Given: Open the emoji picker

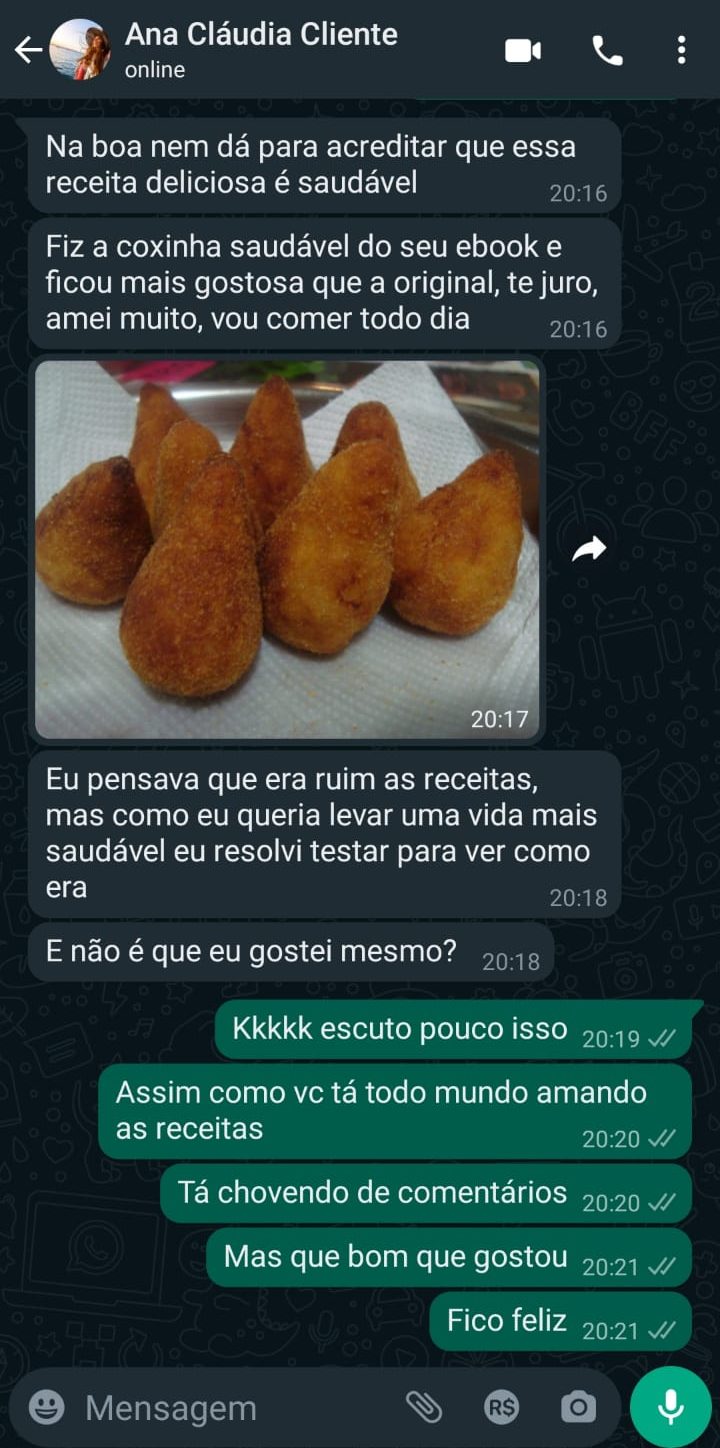Looking at the screenshot, I should point(46,1407).
